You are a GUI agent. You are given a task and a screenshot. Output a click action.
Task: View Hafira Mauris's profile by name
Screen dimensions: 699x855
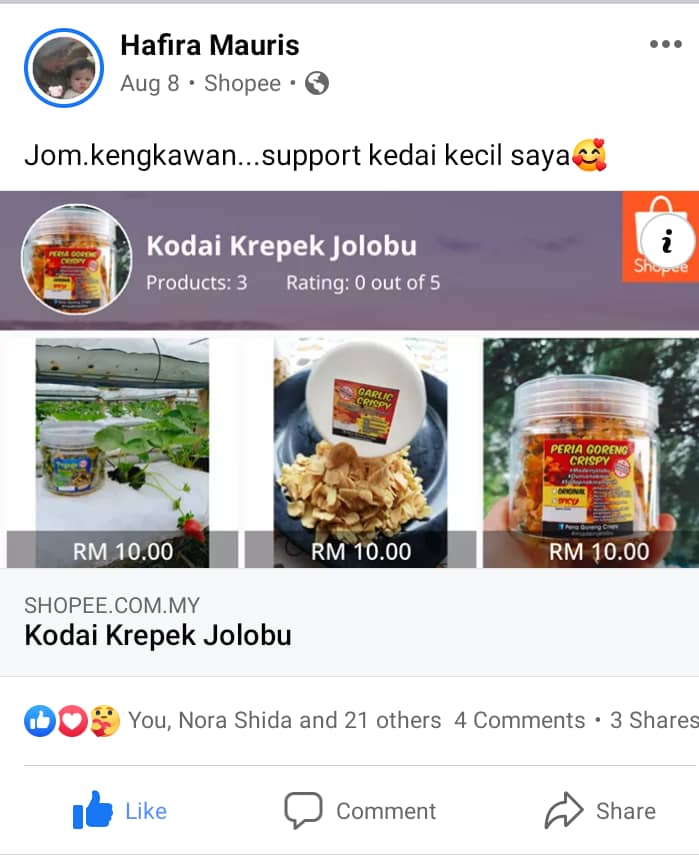tap(209, 45)
